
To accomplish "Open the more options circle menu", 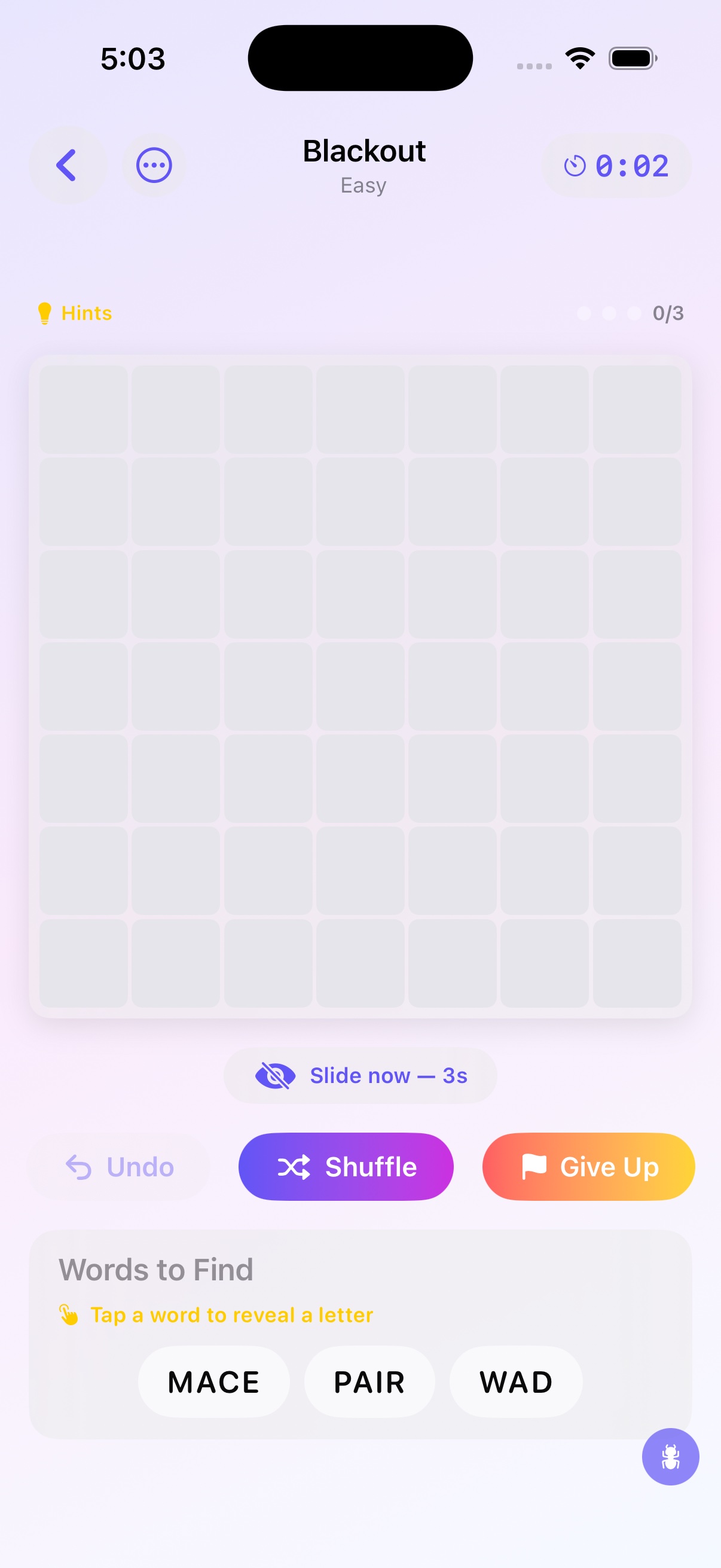I will [x=154, y=165].
